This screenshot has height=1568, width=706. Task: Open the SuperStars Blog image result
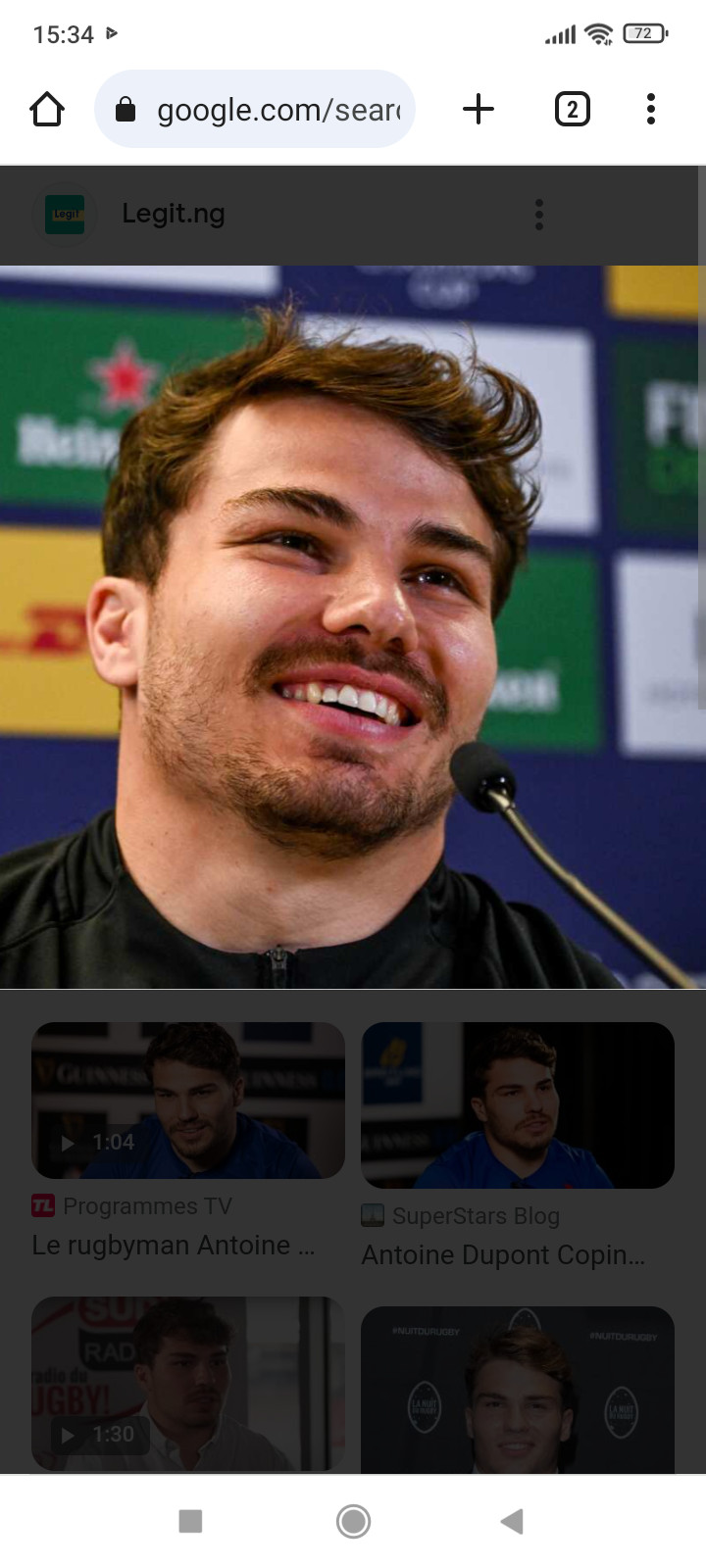pyautogui.click(x=518, y=1105)
